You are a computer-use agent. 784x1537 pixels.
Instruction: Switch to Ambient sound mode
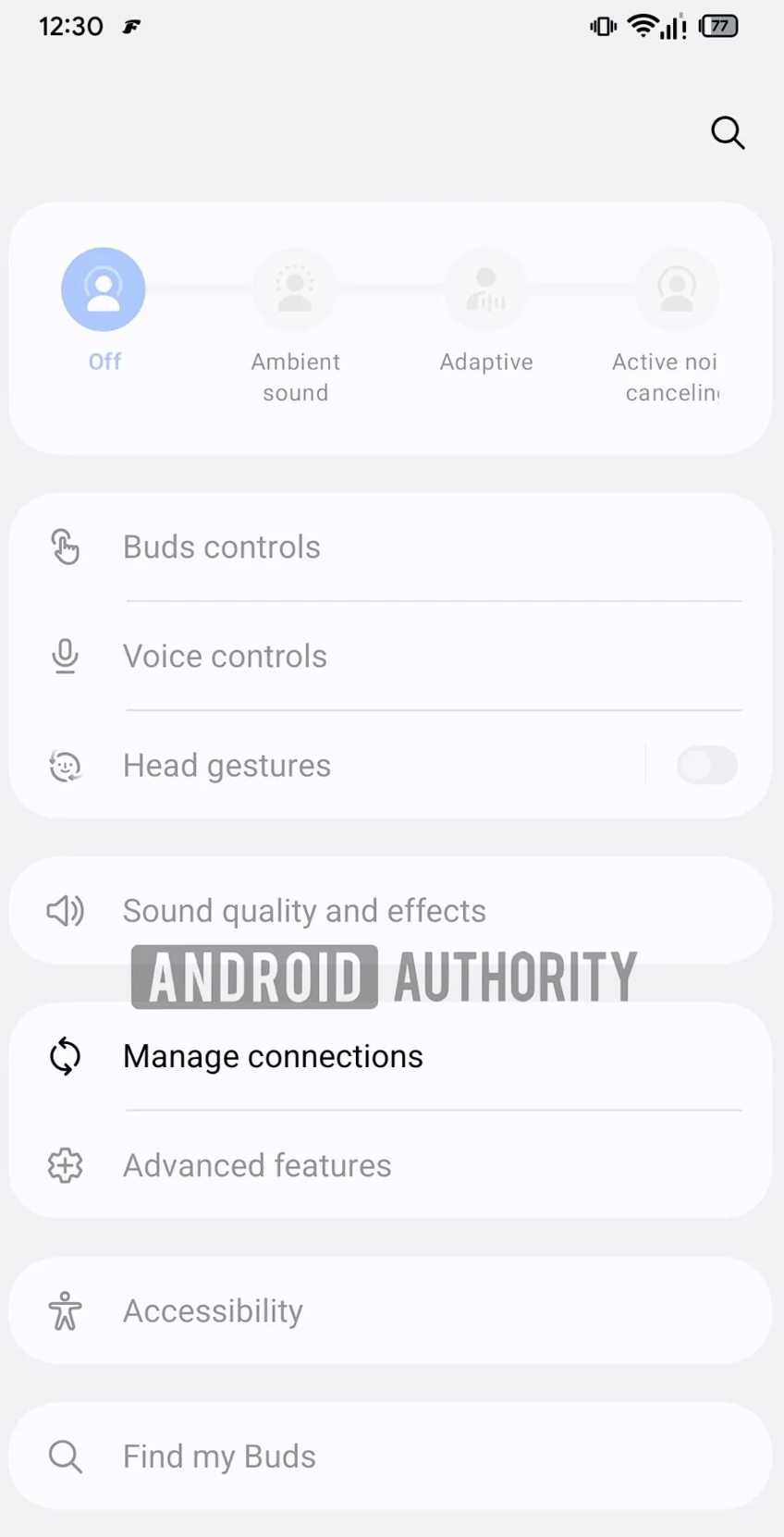pyautogui.click(x=295, y=289)
